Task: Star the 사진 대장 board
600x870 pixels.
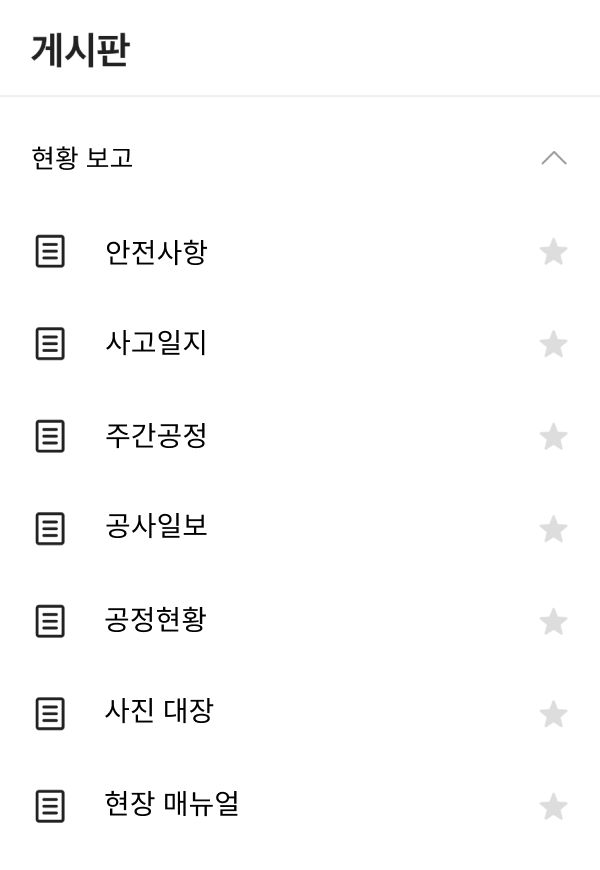Action: (553, 714)
